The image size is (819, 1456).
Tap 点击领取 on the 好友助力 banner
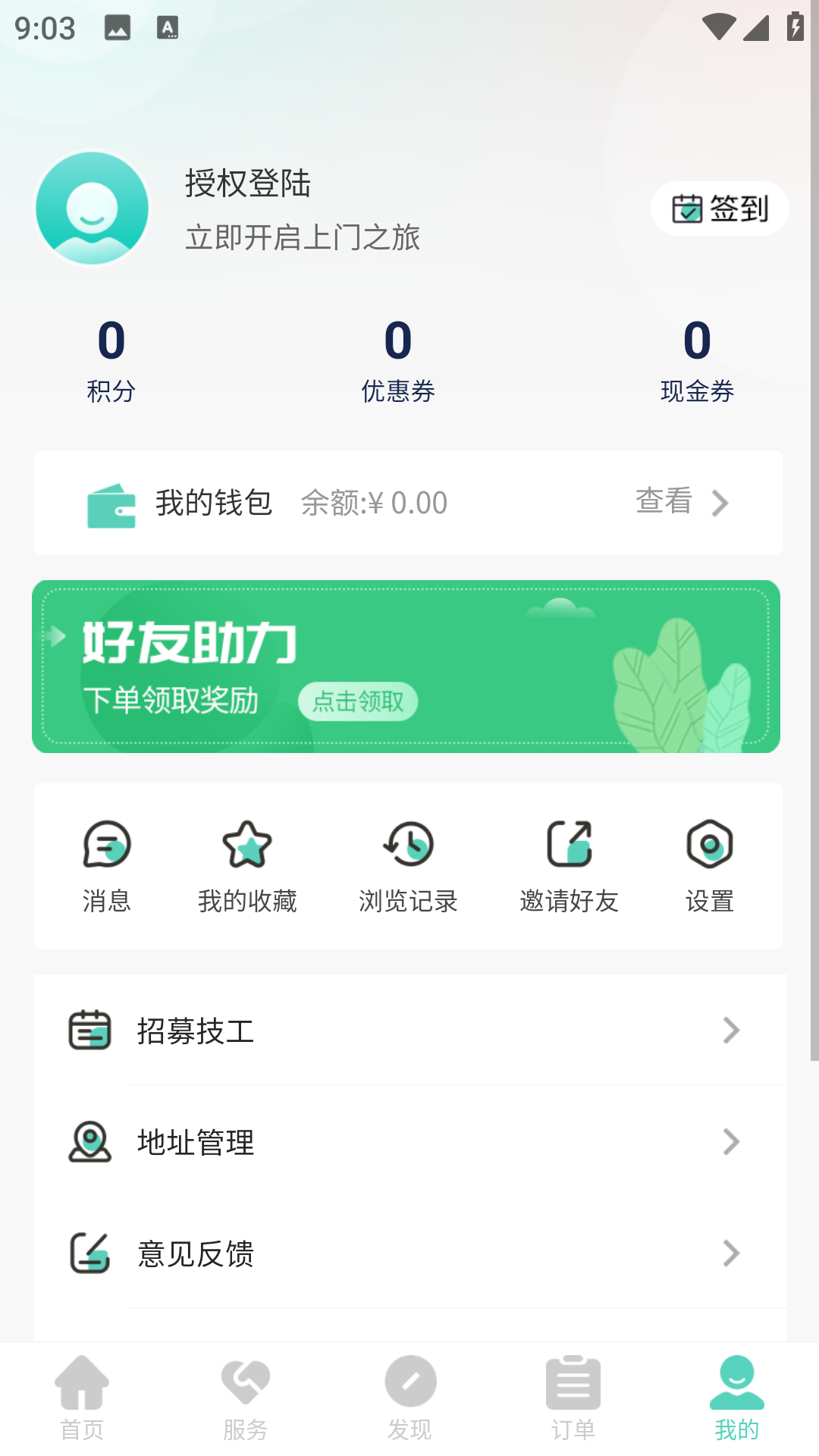pos(358,701)
